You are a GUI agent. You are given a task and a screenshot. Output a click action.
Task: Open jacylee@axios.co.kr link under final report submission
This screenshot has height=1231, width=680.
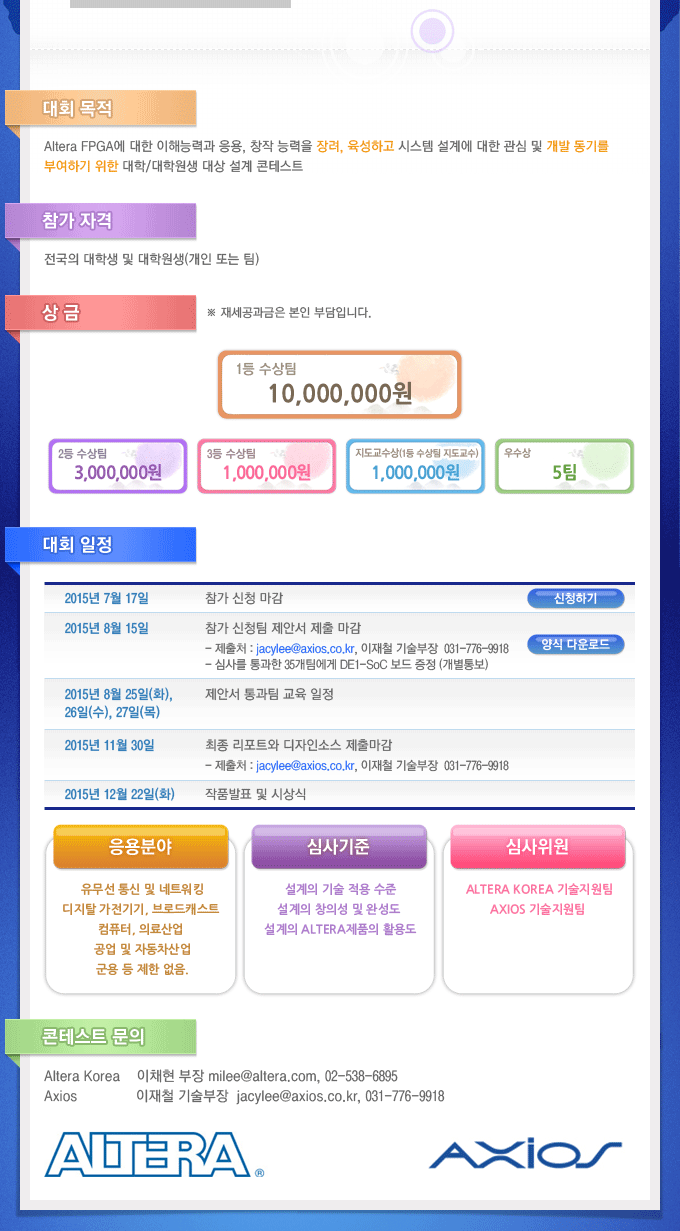click(305, 766)
